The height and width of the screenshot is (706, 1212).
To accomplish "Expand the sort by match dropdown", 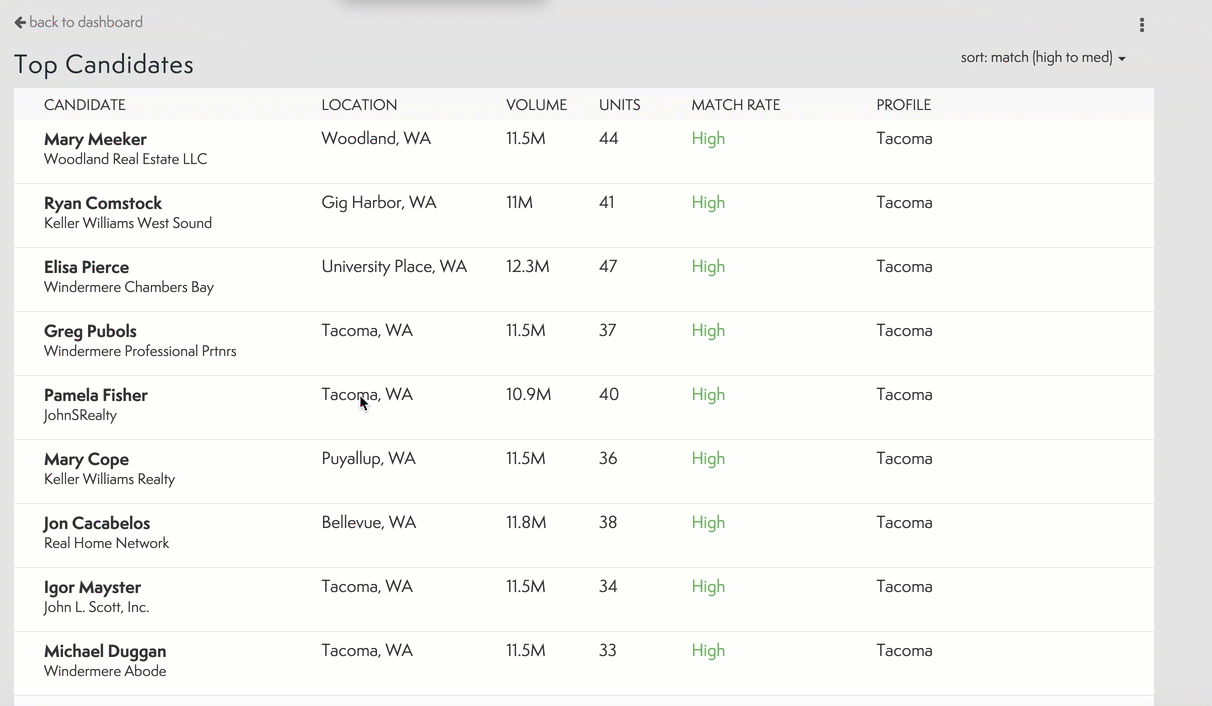I will 1043,58.
